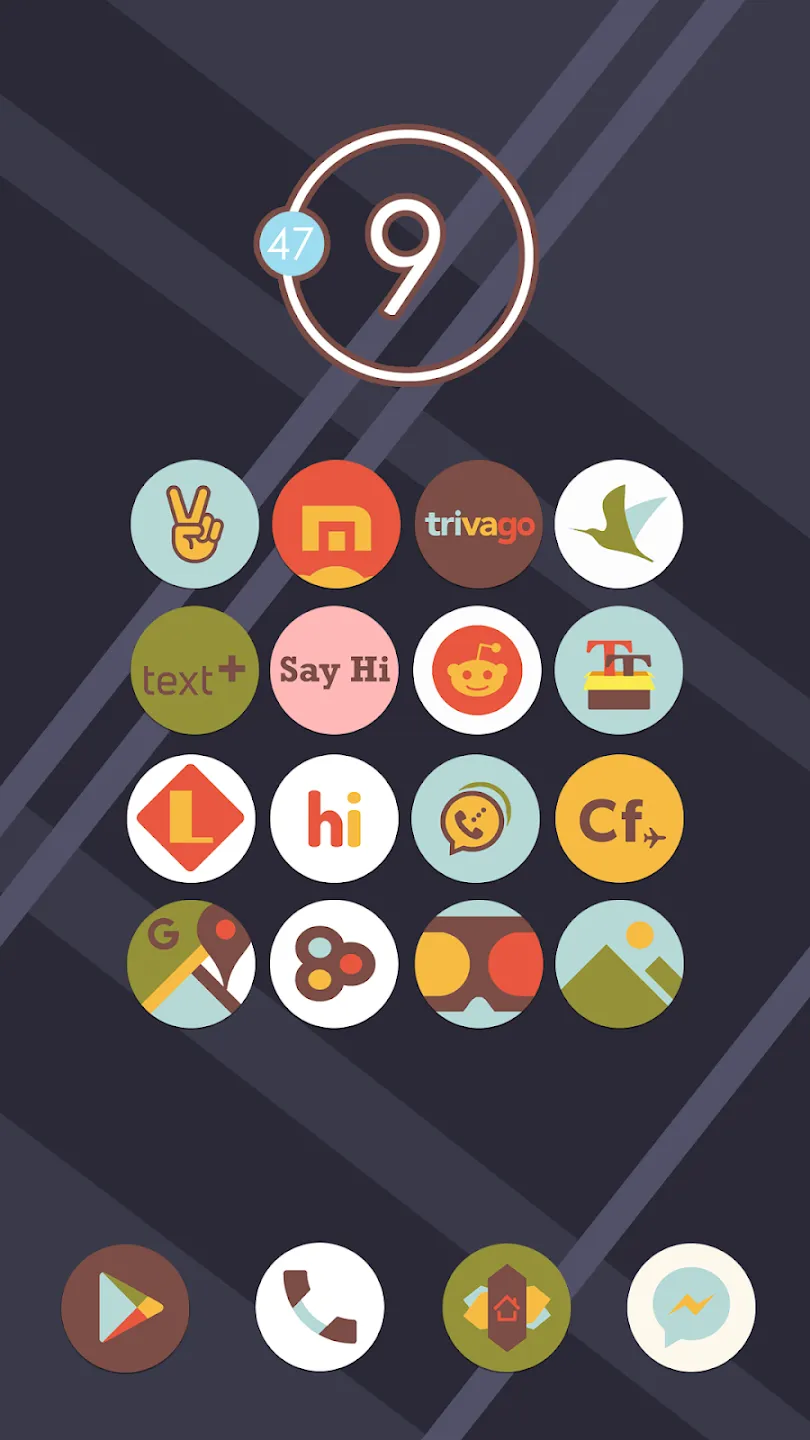810x1440 pixels.
Task: Launch the orange M browser app
Action: (336, 524)
